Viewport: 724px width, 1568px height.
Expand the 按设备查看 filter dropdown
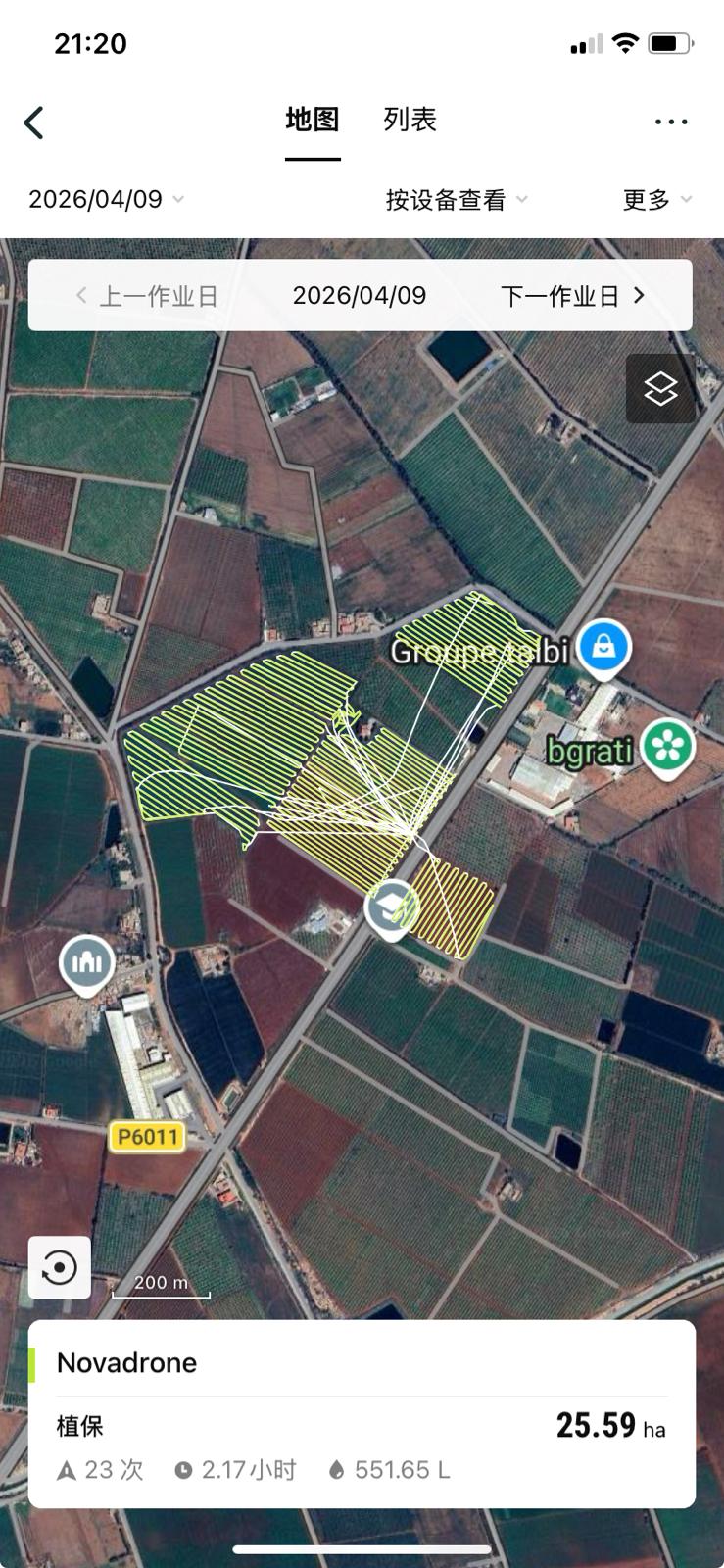tap(456, 200)
